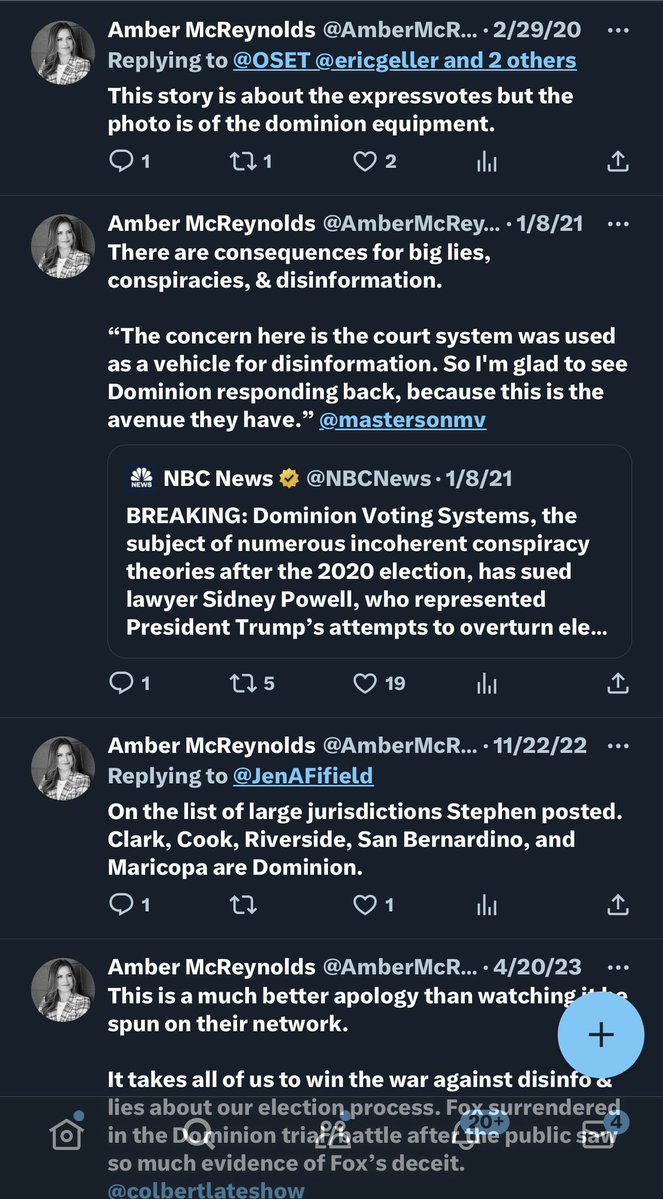Like the tweet about expressvotes photo

point(365,161)
